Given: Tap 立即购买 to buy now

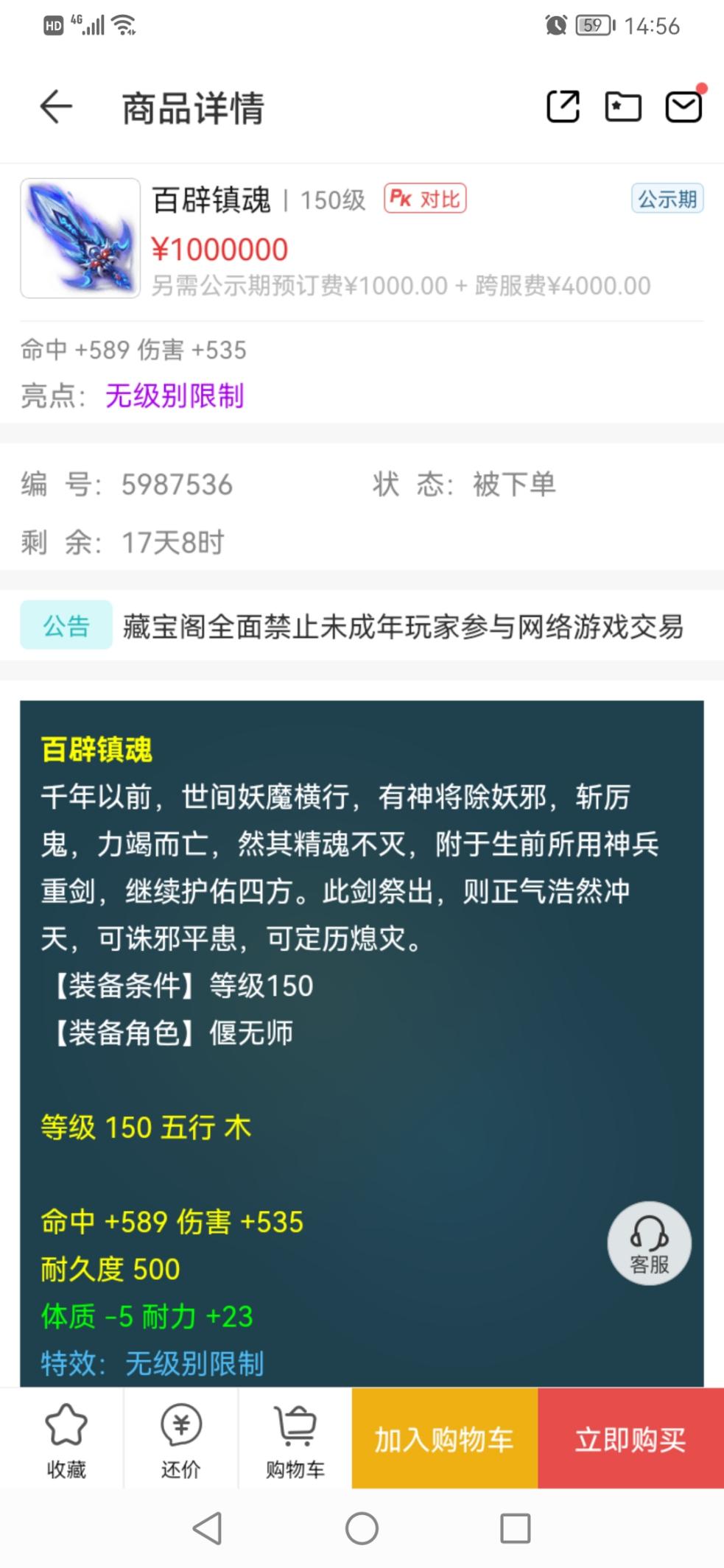Looking at the screenshot, I should tap(631, 1438).
